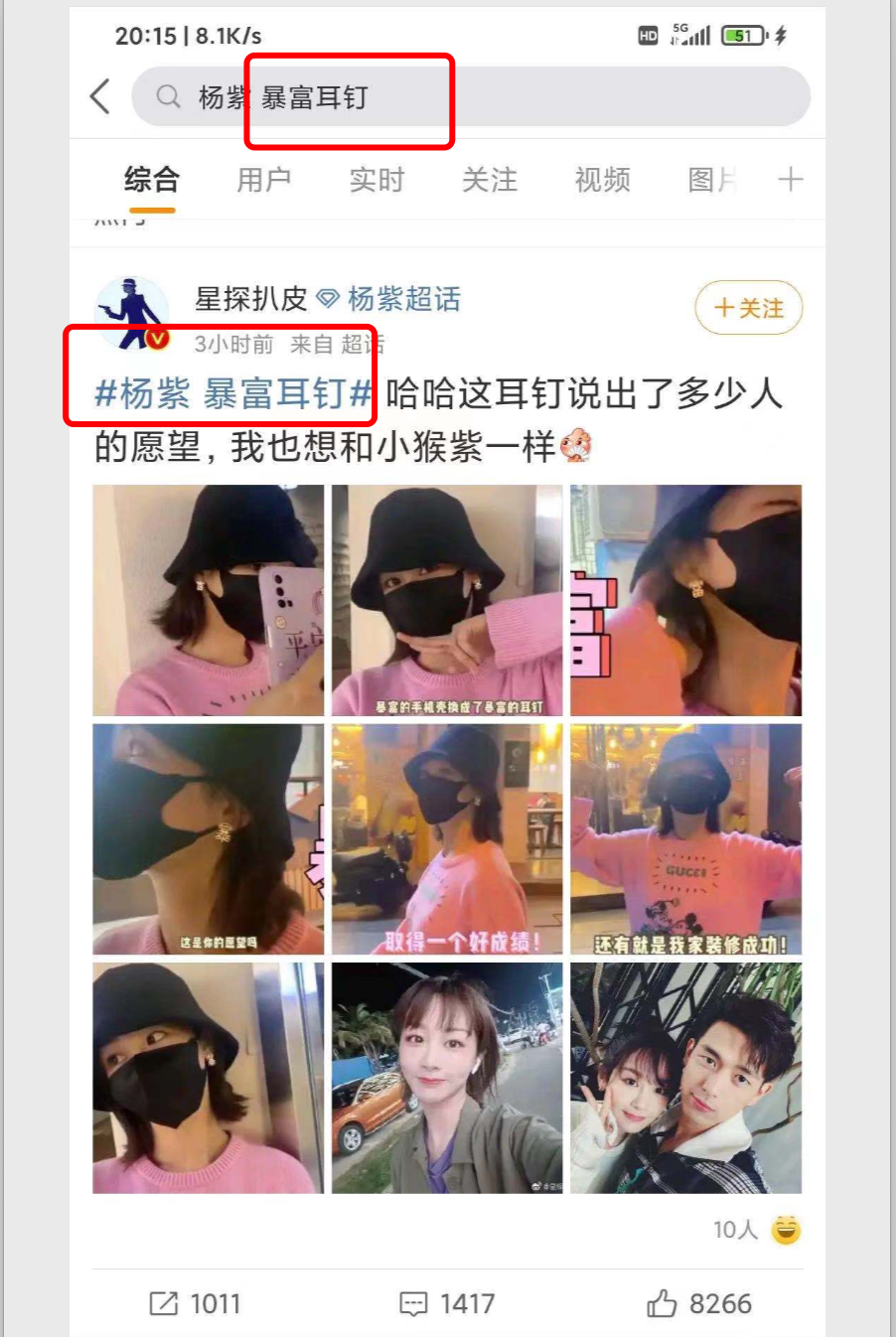This screenshot has width=896, height=1337.
Task: Open the 图片 tab
Action: click(711, 180)
